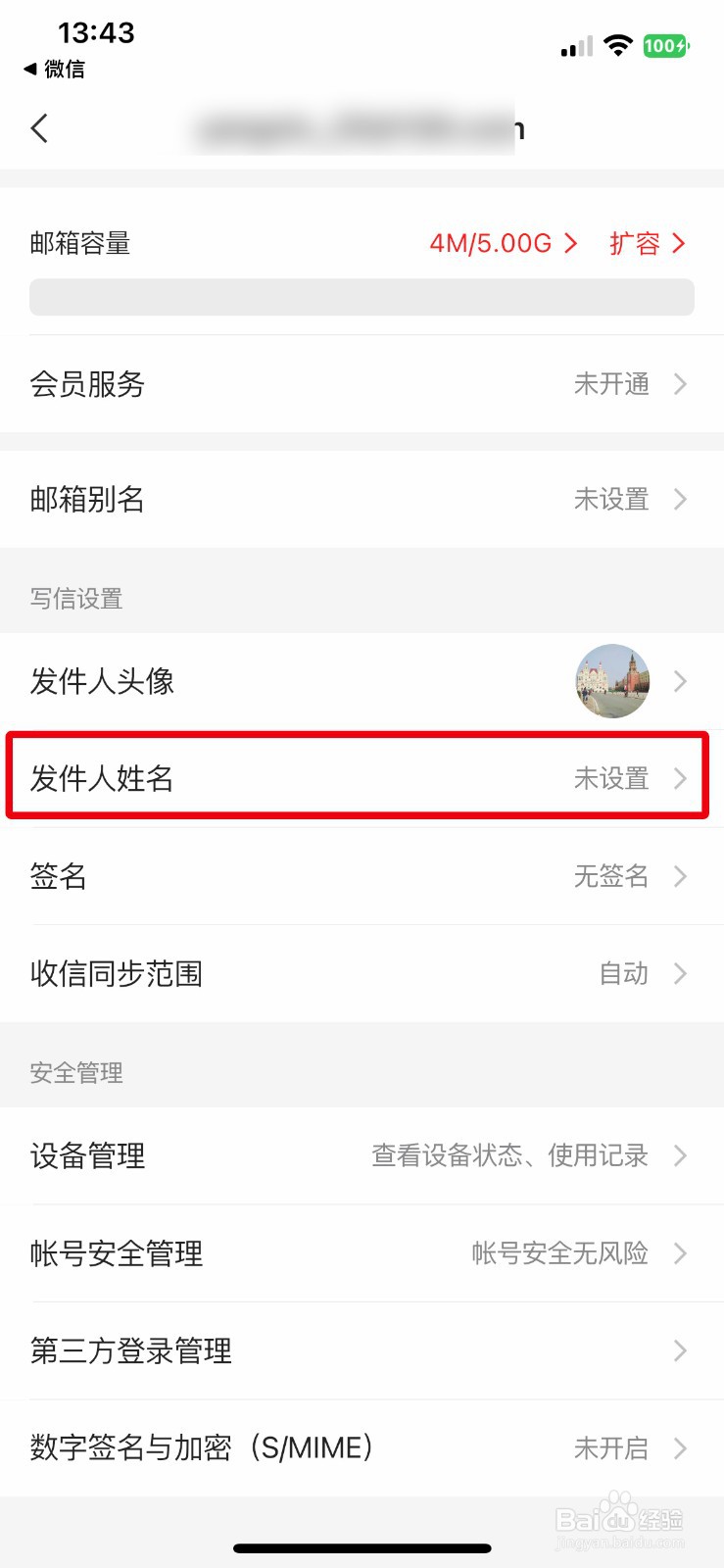
Task: Tap the battery charging indicator
Action: 665,45
